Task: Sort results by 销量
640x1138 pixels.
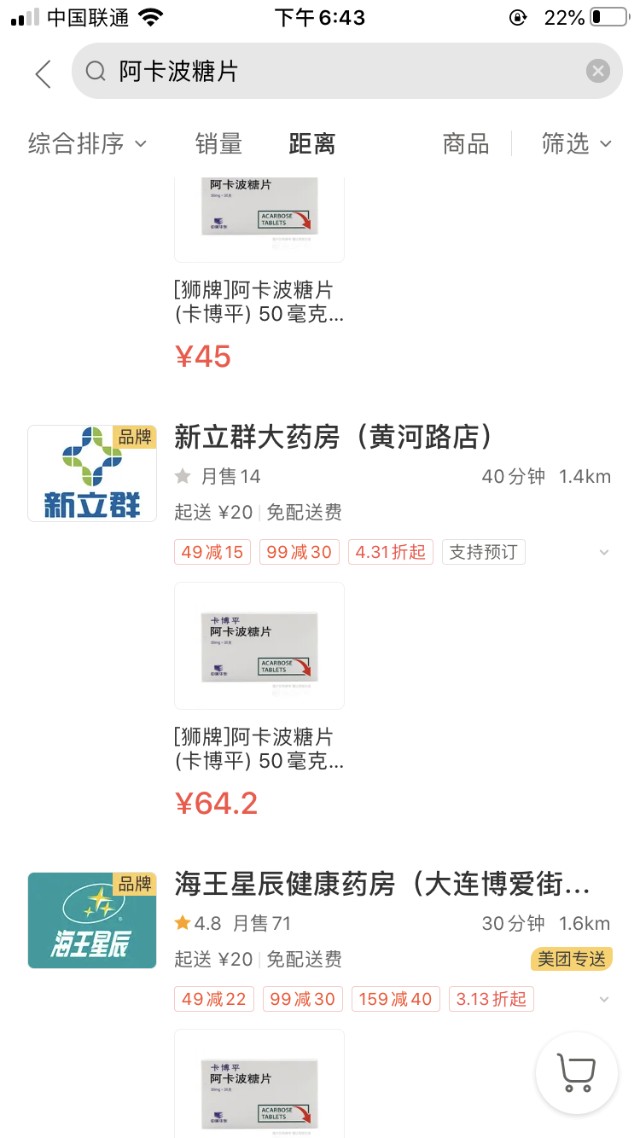Action: click(x=218, y=144)
